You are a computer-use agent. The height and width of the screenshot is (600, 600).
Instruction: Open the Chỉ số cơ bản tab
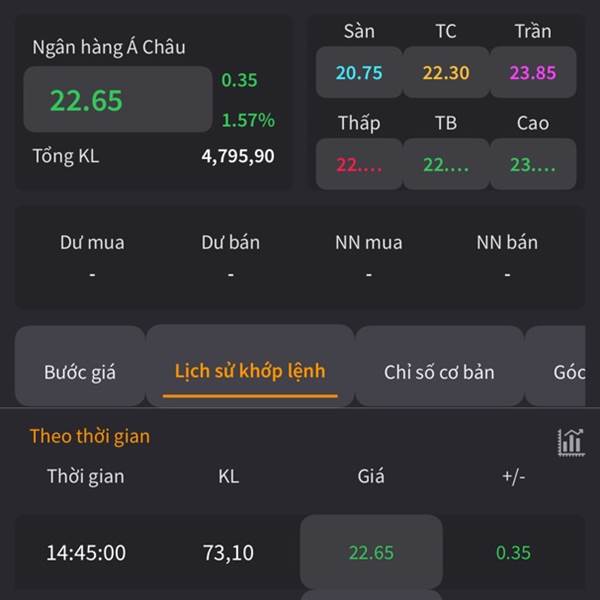tap(439, 366)
